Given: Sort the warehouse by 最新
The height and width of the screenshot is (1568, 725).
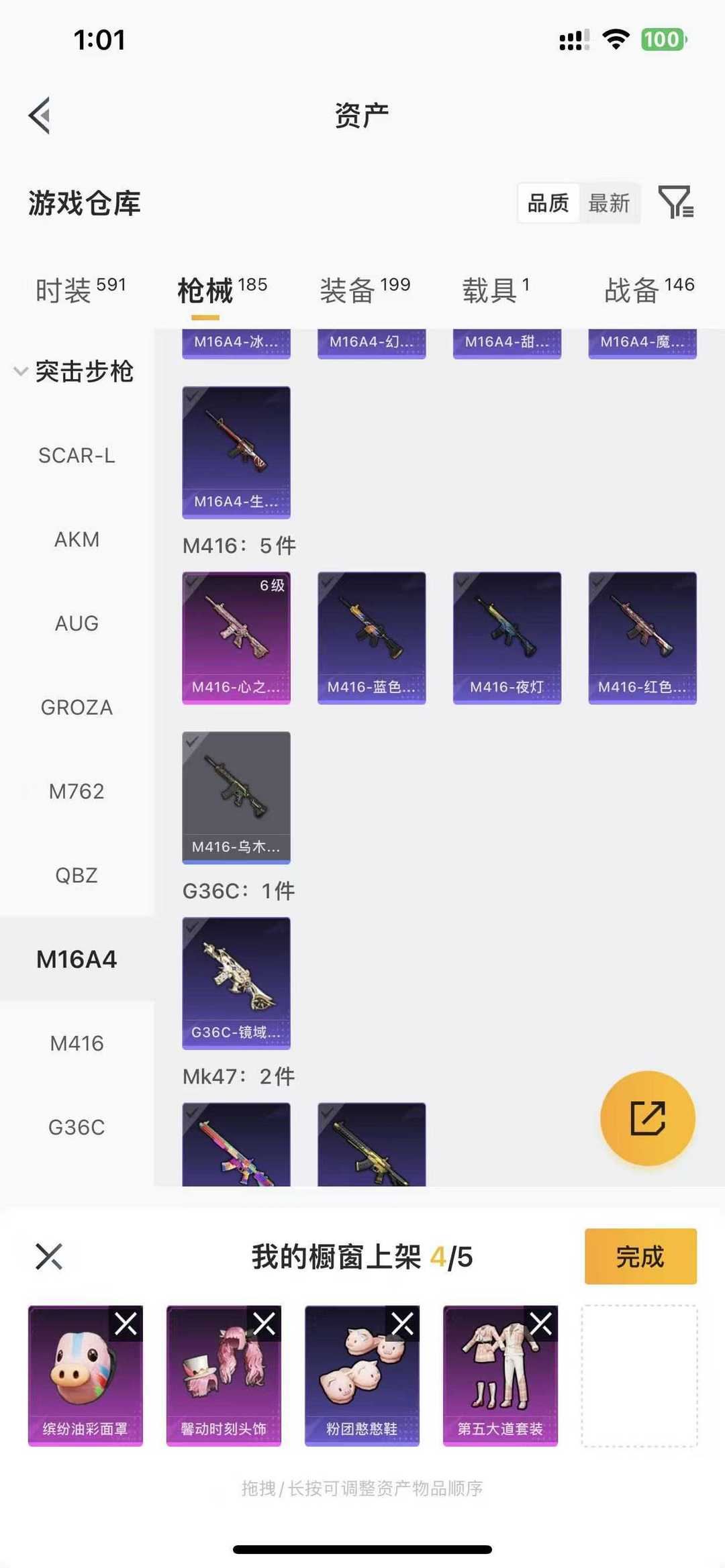Looking at the screenshot, I should (x=609, y=203).
